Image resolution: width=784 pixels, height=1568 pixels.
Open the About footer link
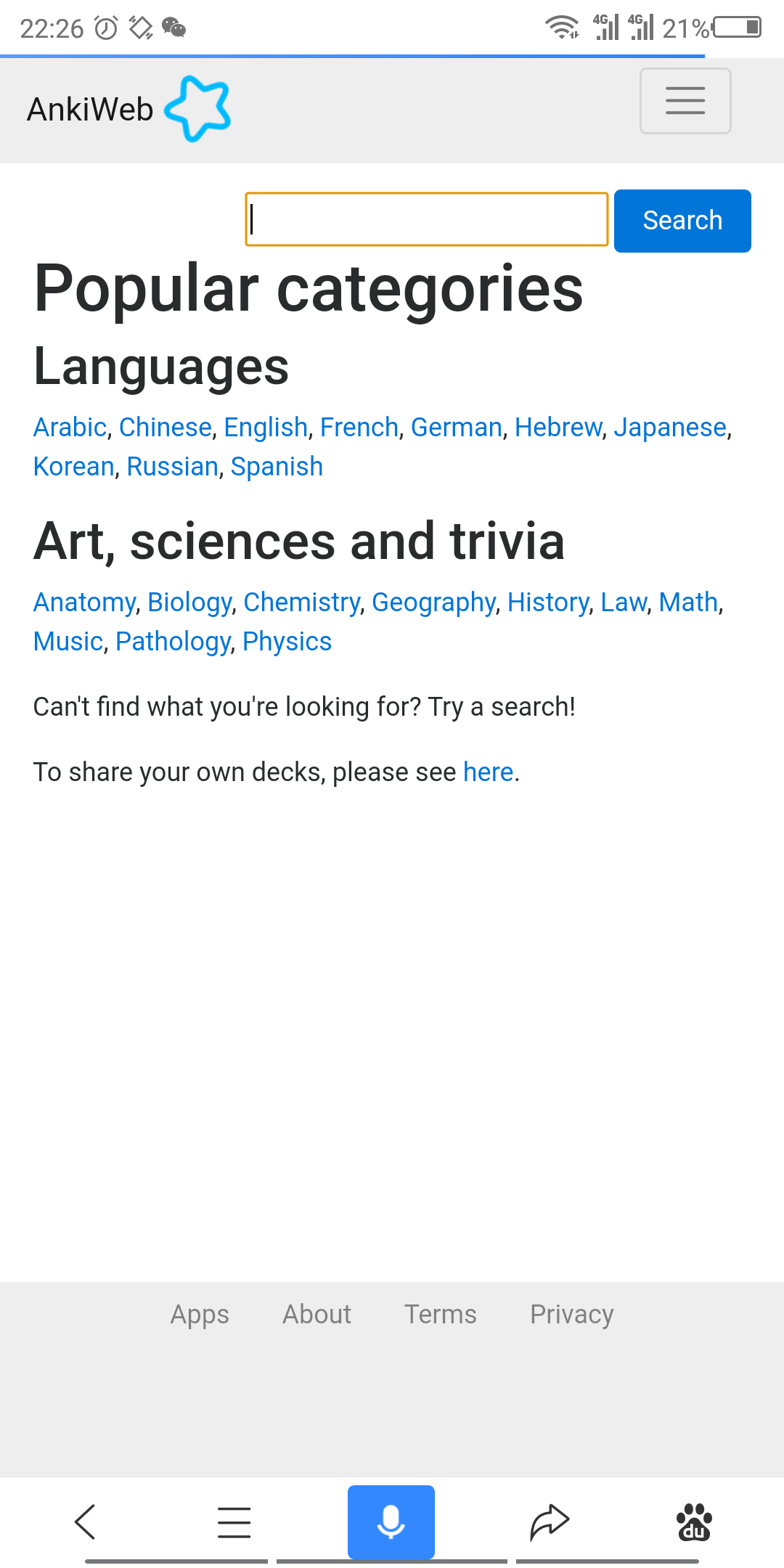point(317,1315)
